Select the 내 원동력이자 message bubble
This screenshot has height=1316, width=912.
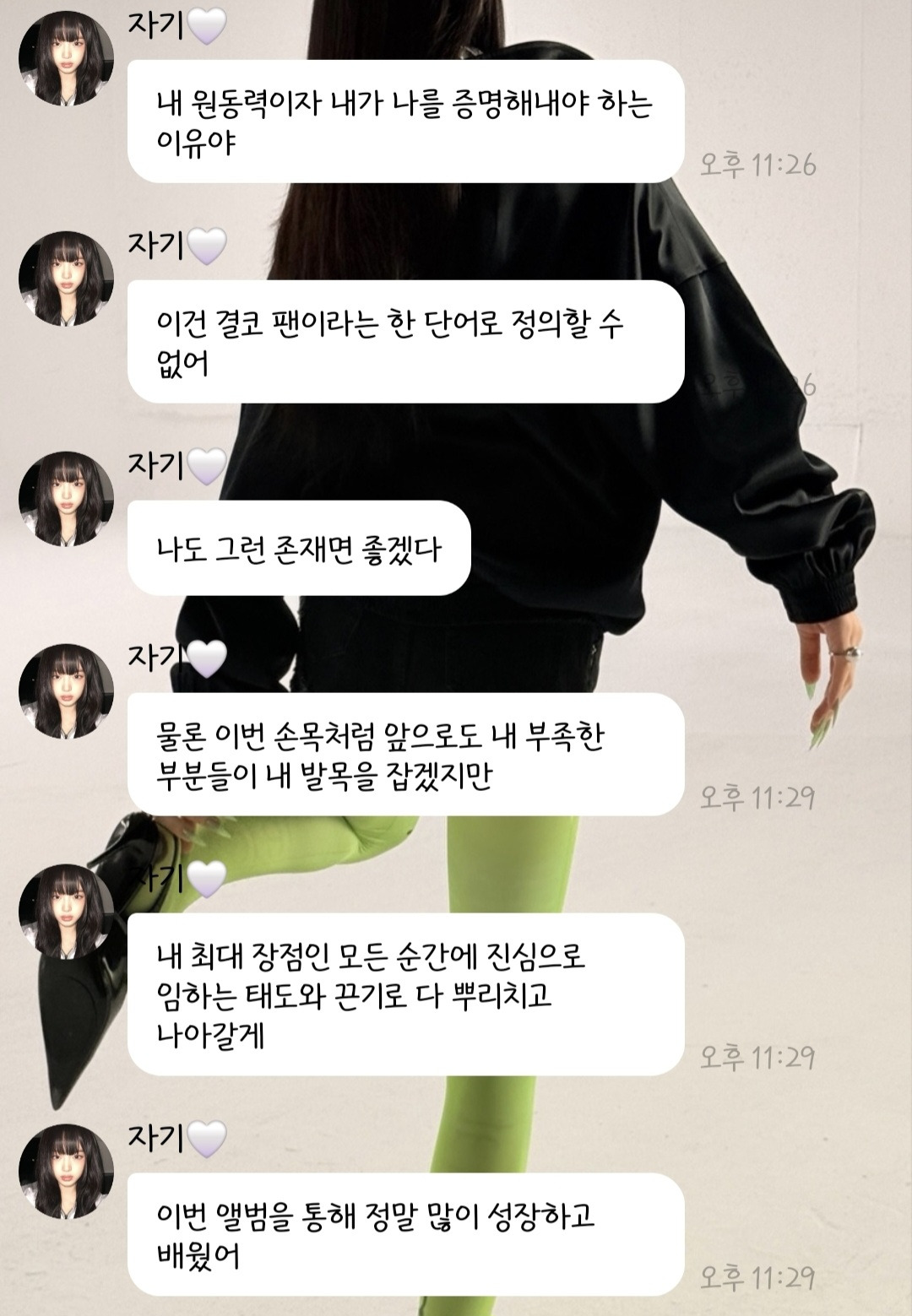pos(405,127)
